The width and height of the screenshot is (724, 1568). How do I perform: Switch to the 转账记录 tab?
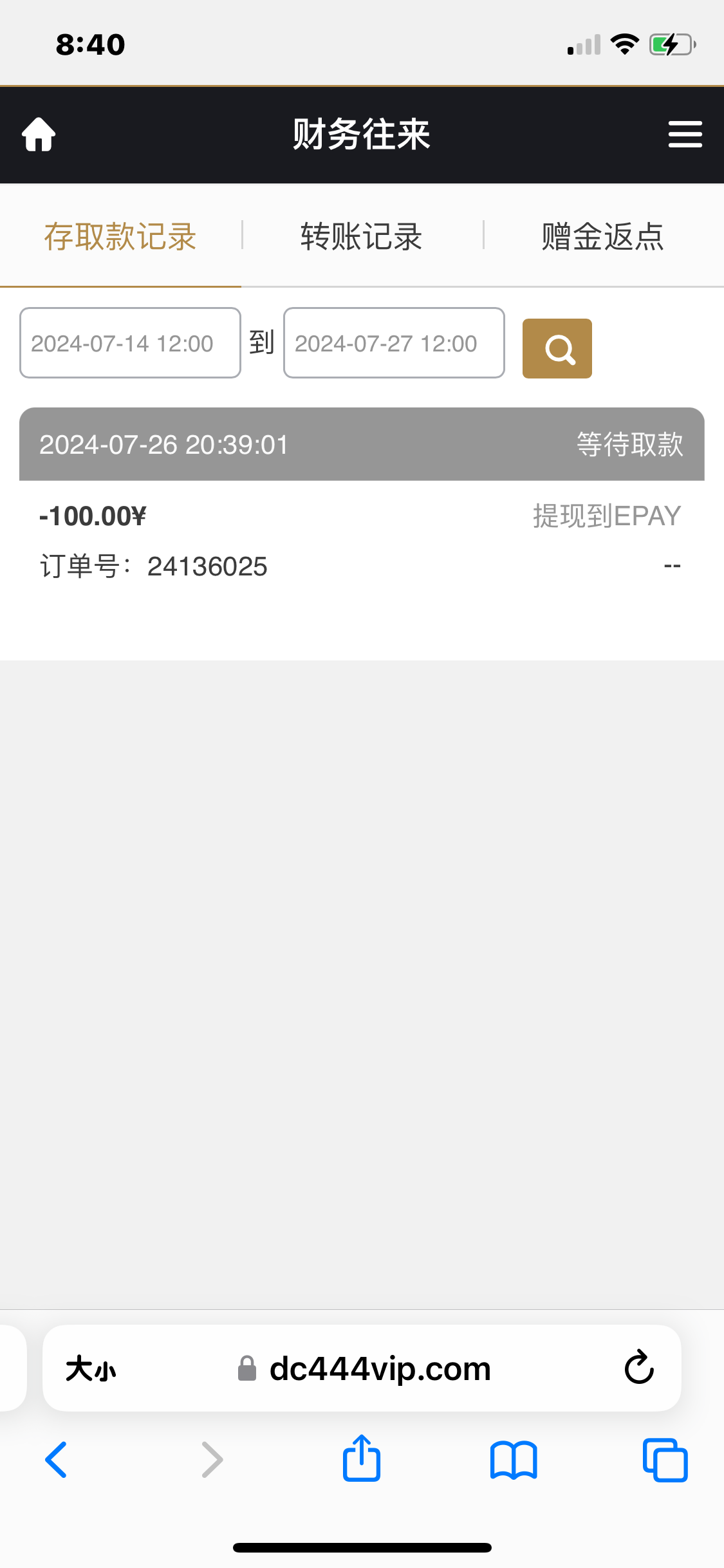[362, 237]
